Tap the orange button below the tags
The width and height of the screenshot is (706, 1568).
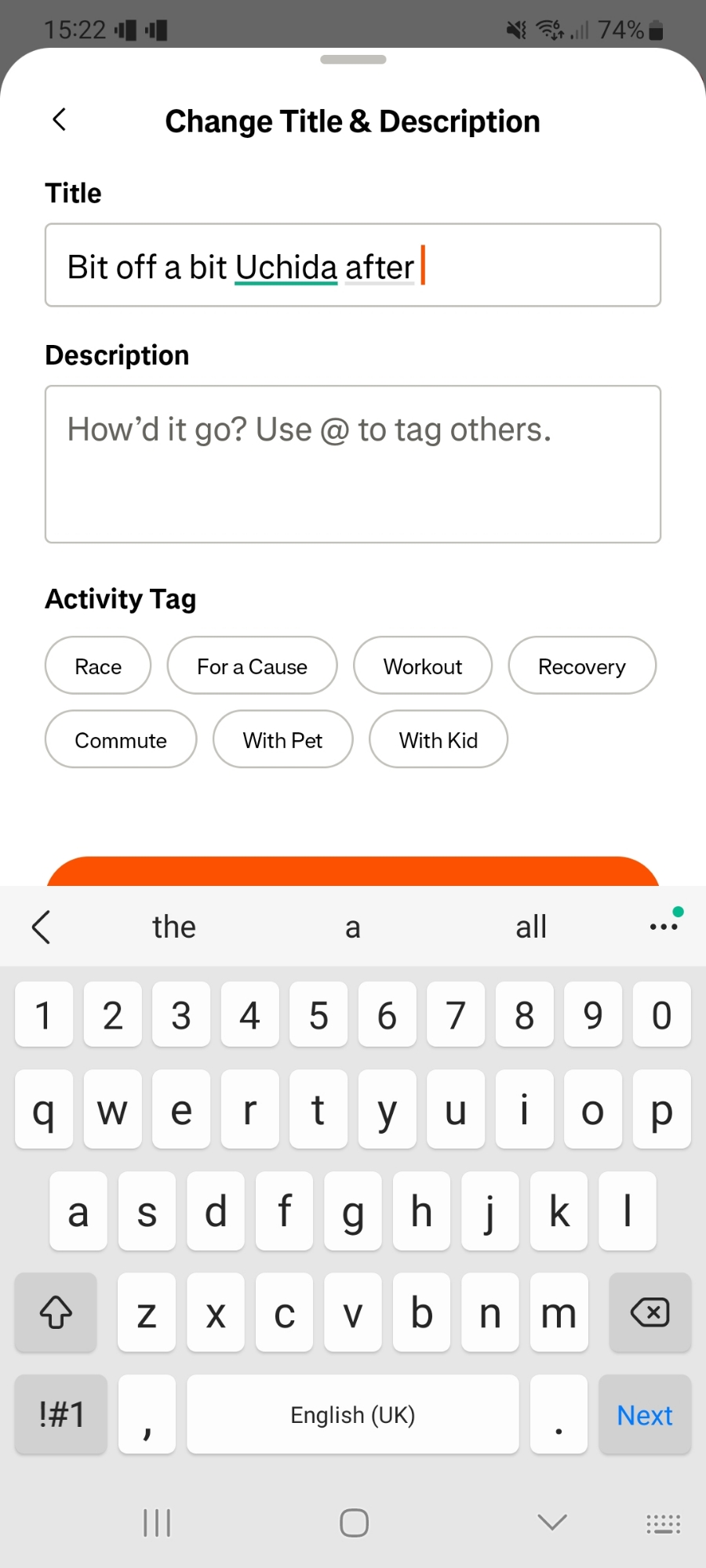tap(353, 872)
